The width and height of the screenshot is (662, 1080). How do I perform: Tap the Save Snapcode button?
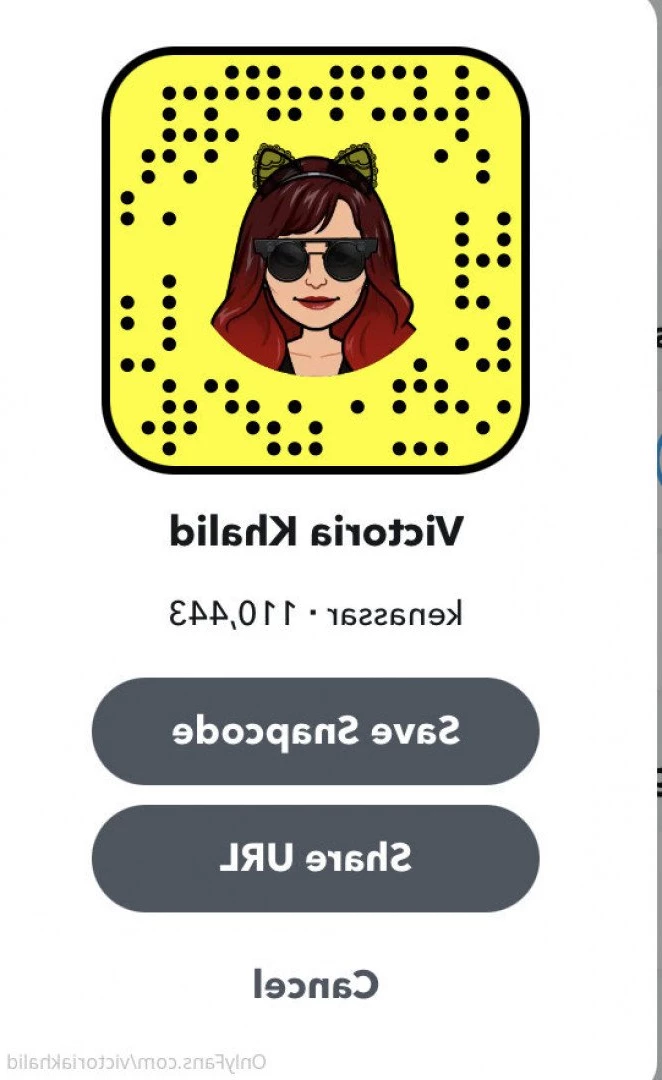[x=315, y=731]
